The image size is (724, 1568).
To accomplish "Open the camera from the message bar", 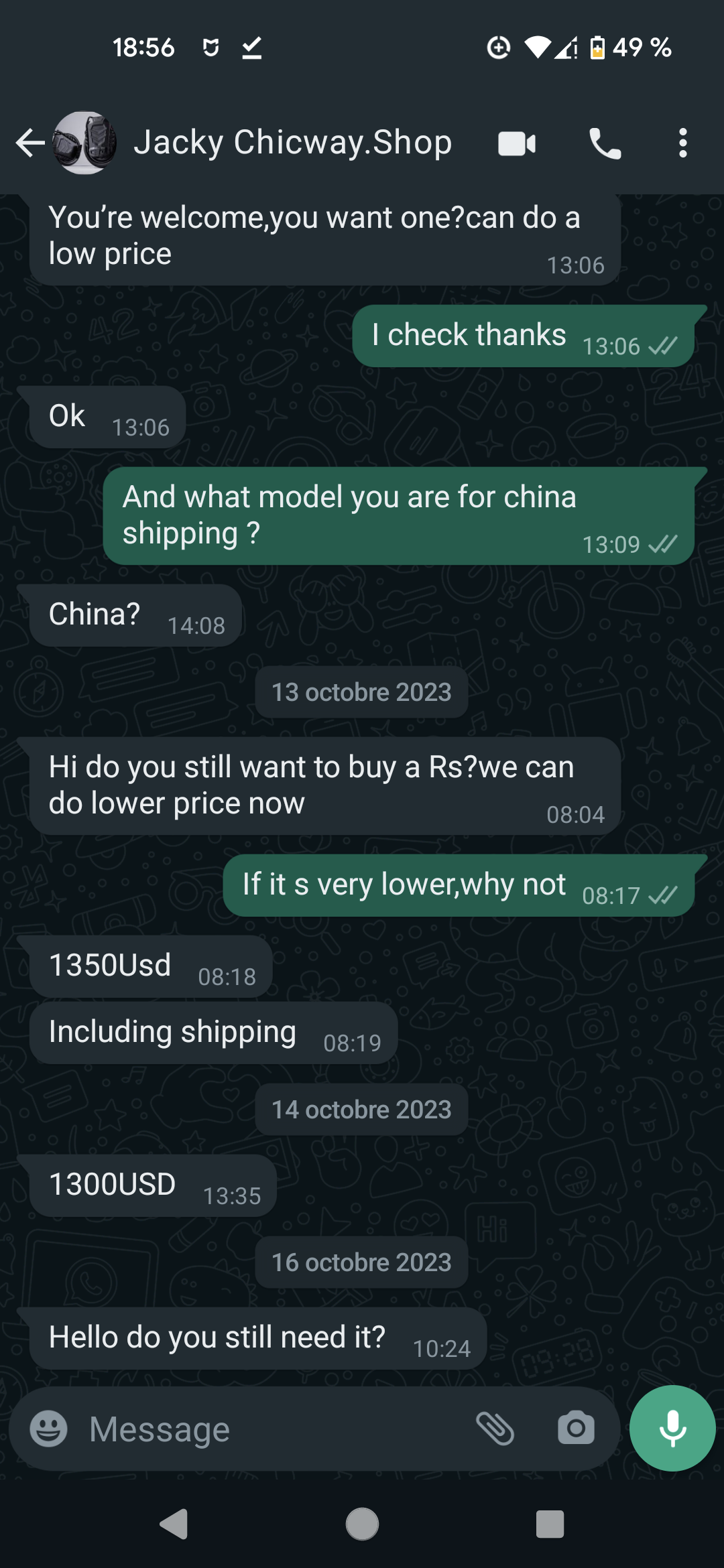I will click(x=576, y=1428).
